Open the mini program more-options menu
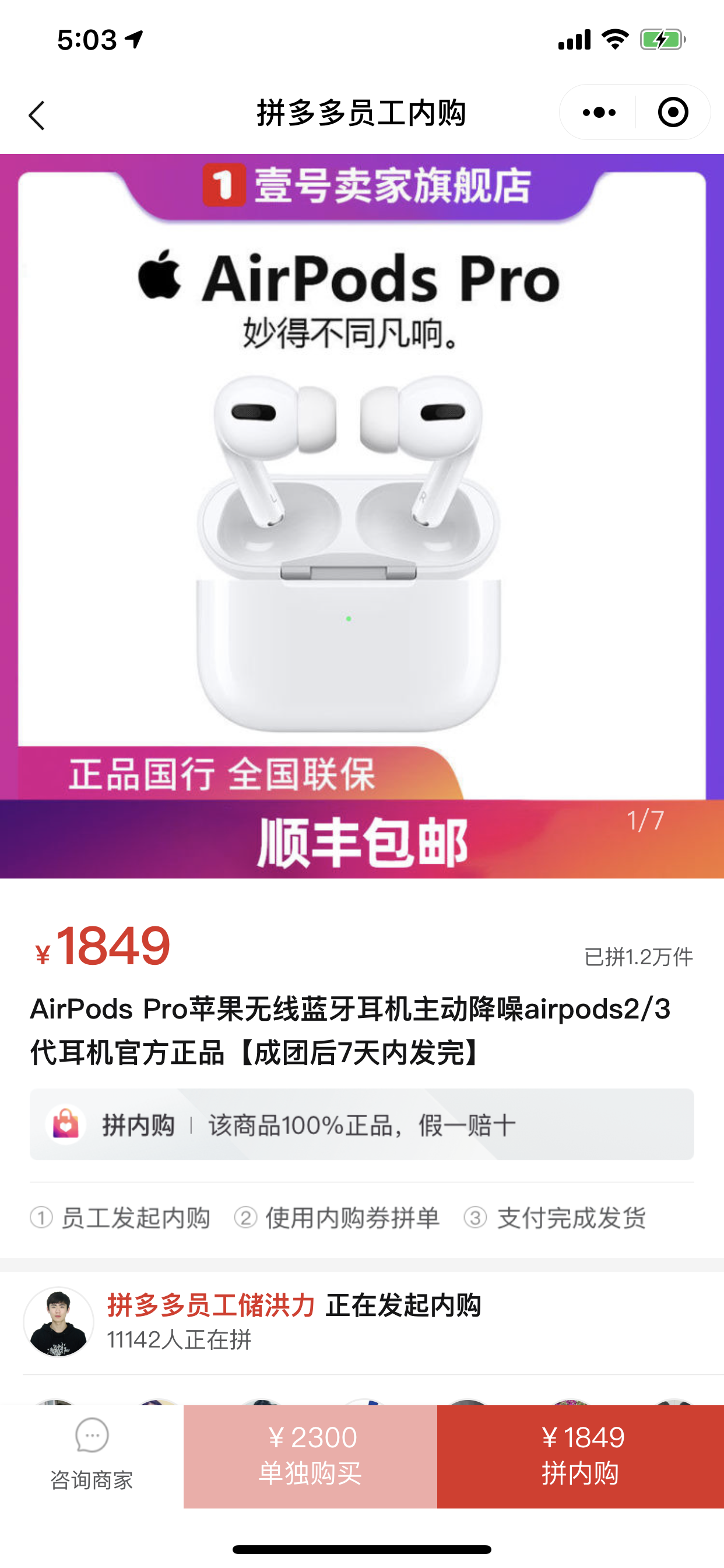Screen dimensions: 724x1568 tap(599, 113)
